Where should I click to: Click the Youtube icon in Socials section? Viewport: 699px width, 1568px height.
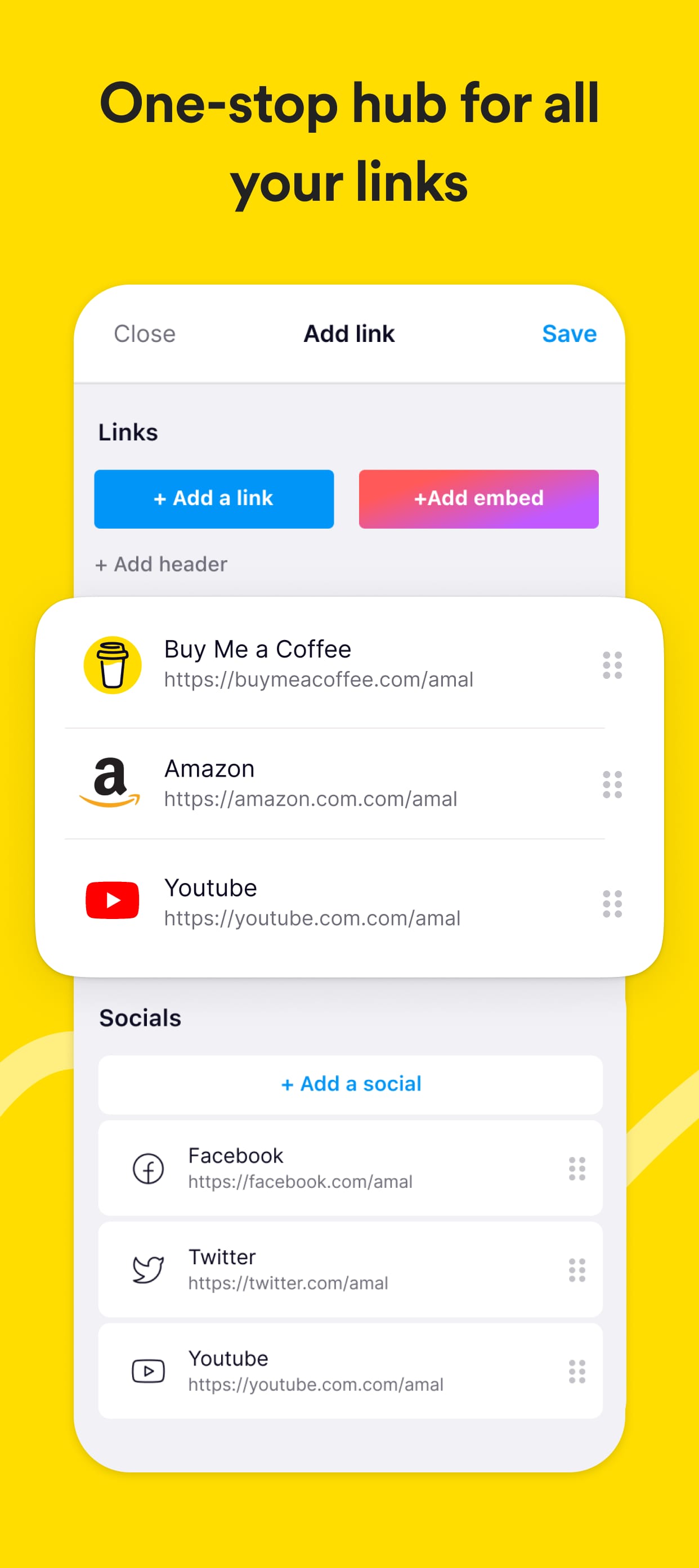click(148, 1371)
